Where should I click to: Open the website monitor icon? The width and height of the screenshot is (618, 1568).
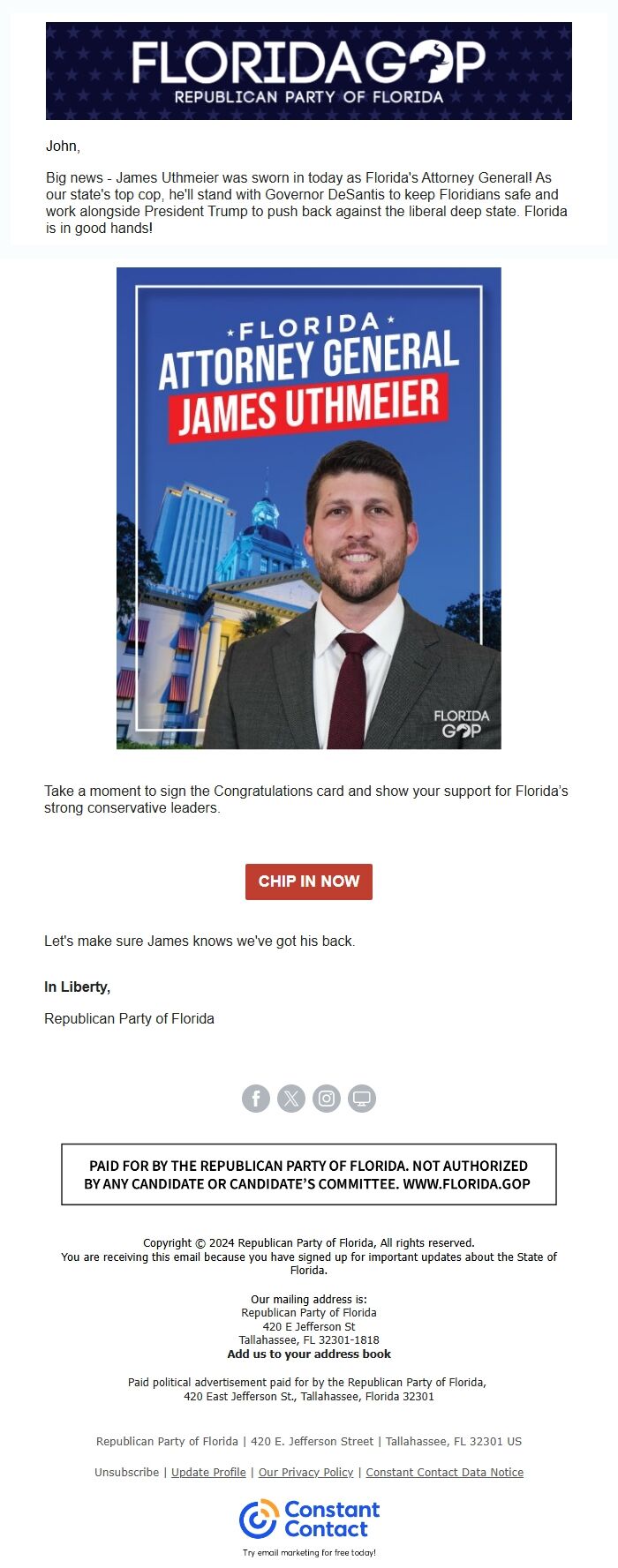pyautogui.click(x=362, y=1099)
